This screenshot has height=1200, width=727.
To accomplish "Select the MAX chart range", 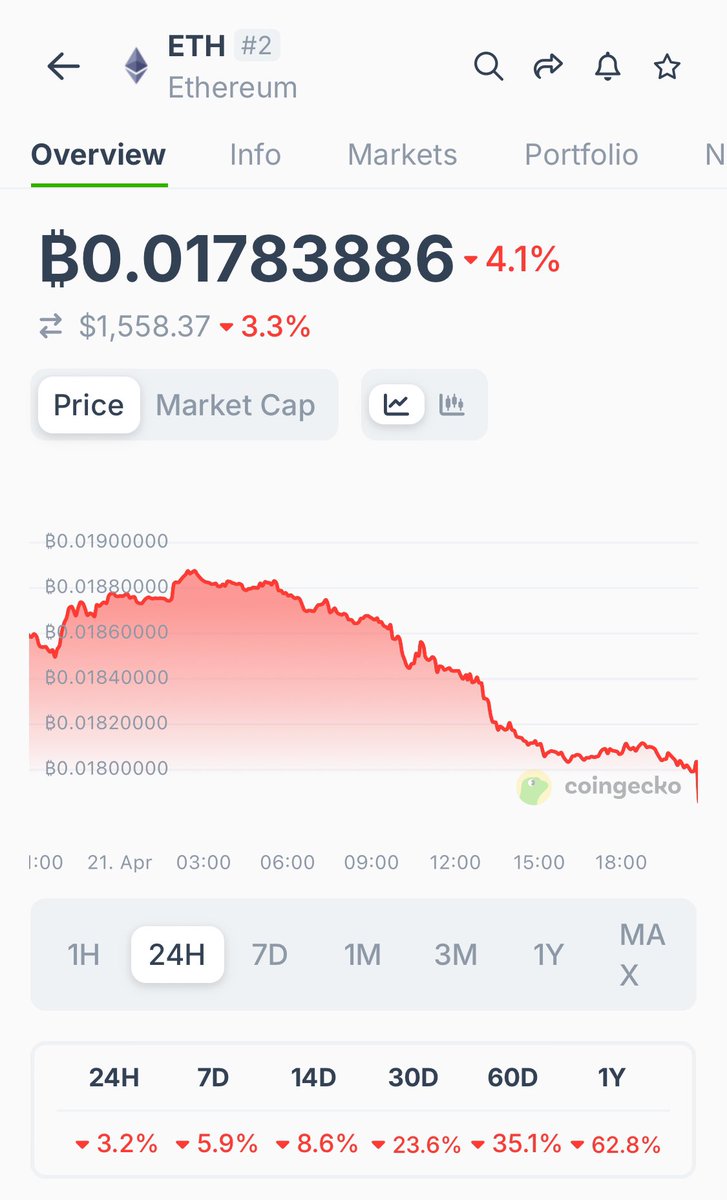I will [x=641, y=955].
